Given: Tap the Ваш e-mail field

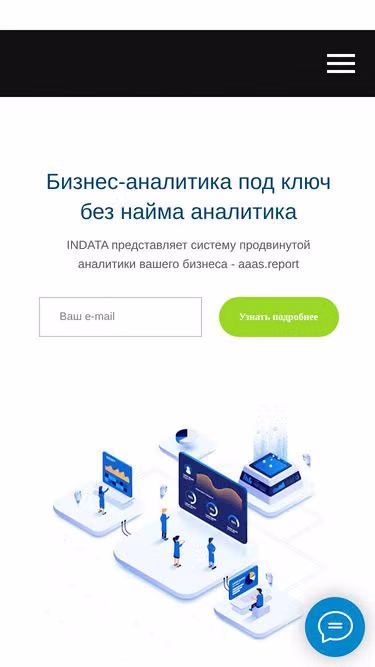Looking at the screenshot, I should (120, 317).
